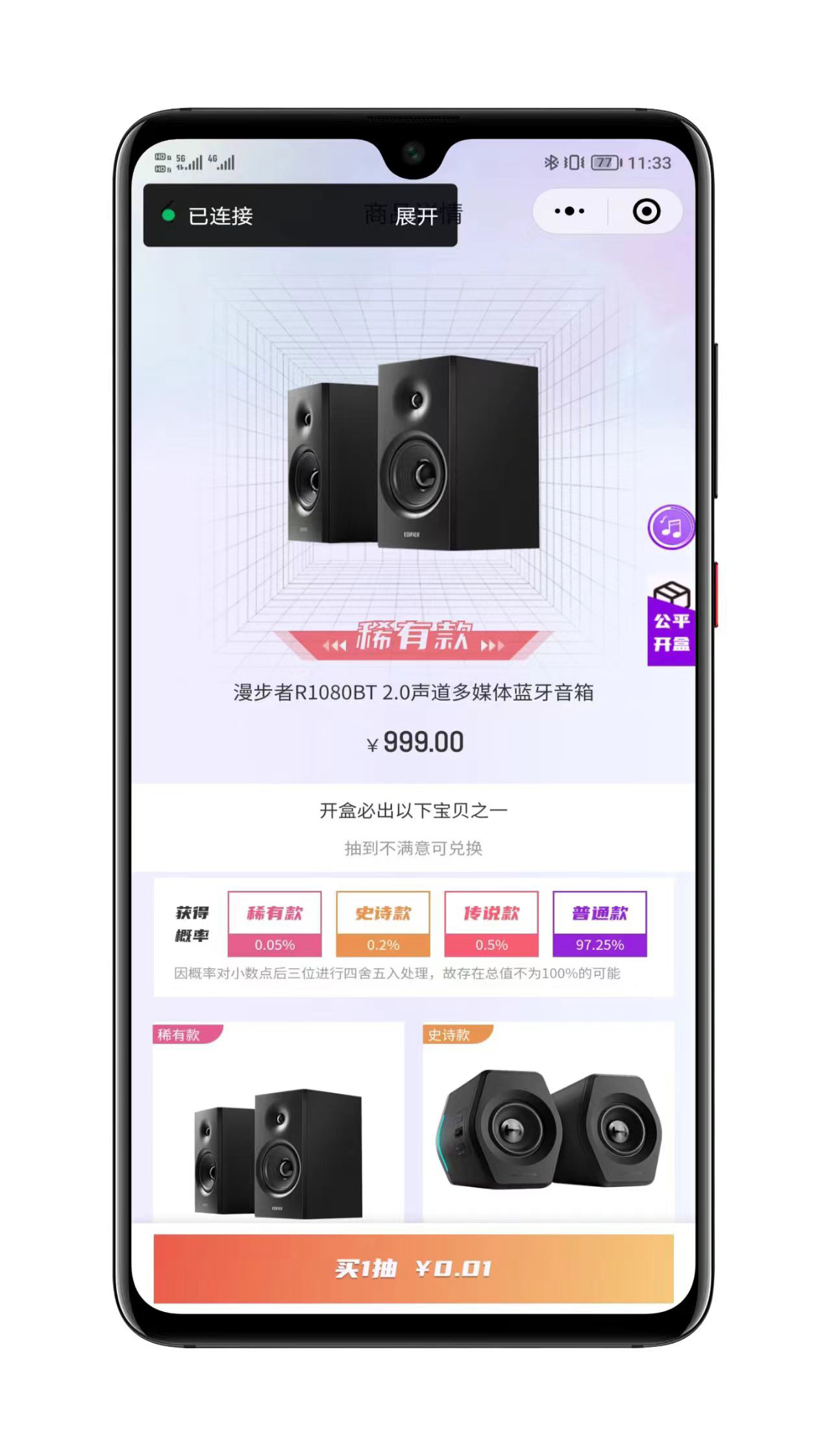Image resolution: width=831 pixels, height=1456 pixels.
Task: Open the 史诗款 speaker product card
Action: (x=549, y=1124)
